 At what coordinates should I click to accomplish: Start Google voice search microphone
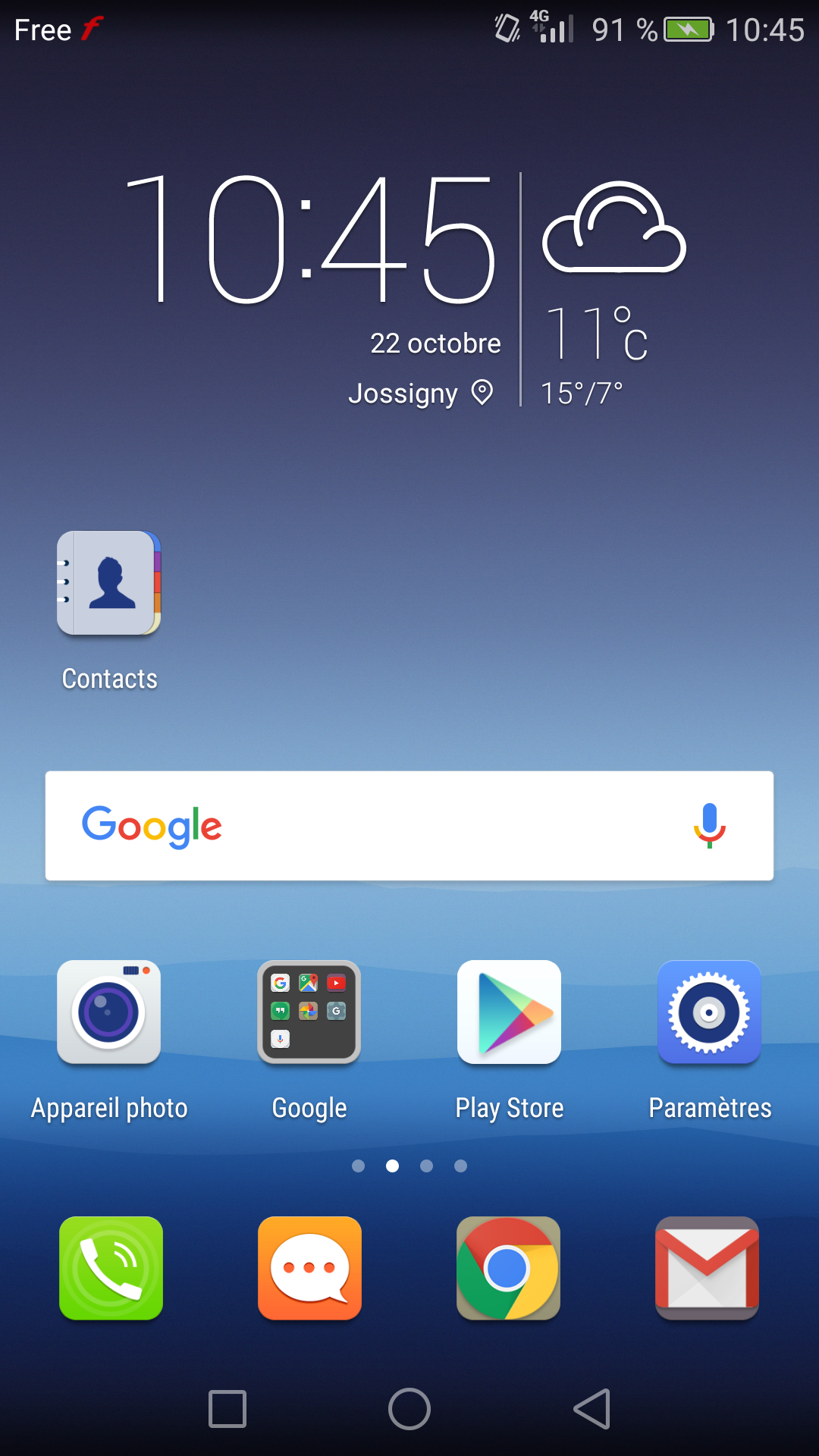pos(709,826)
